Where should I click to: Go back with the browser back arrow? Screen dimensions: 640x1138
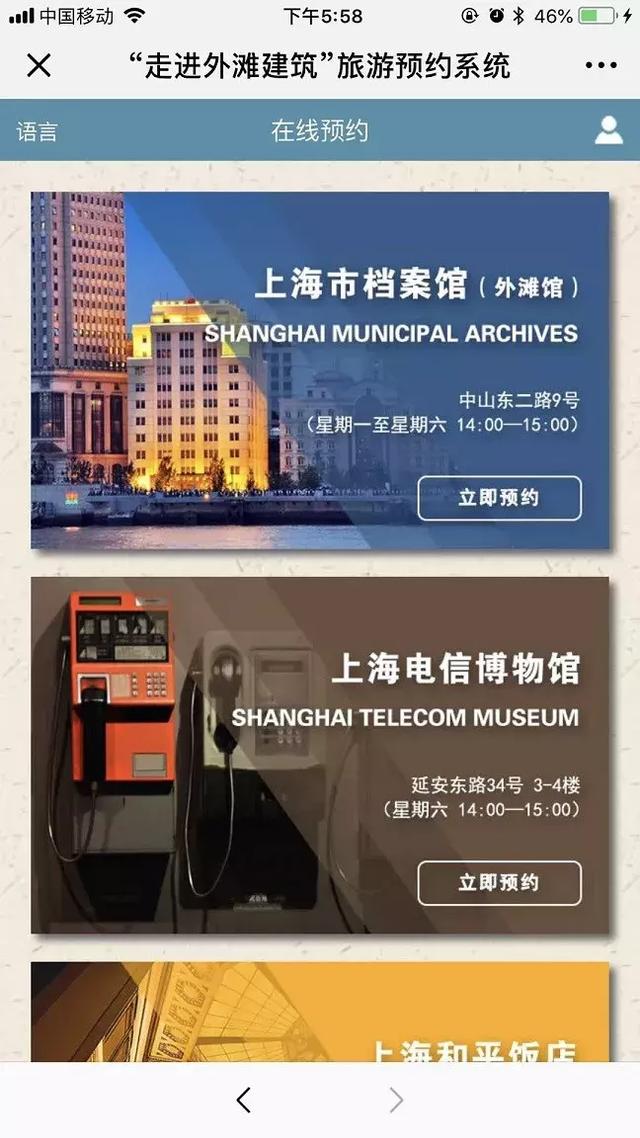coord(243,1100)
